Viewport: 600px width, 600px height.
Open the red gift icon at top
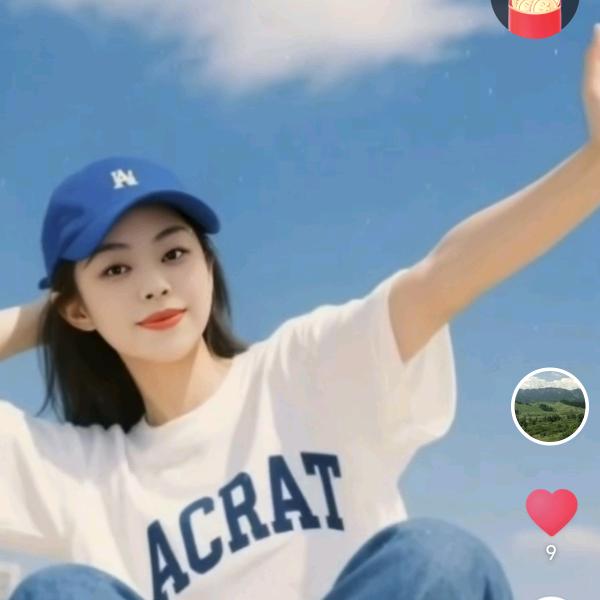pos(535,15)
